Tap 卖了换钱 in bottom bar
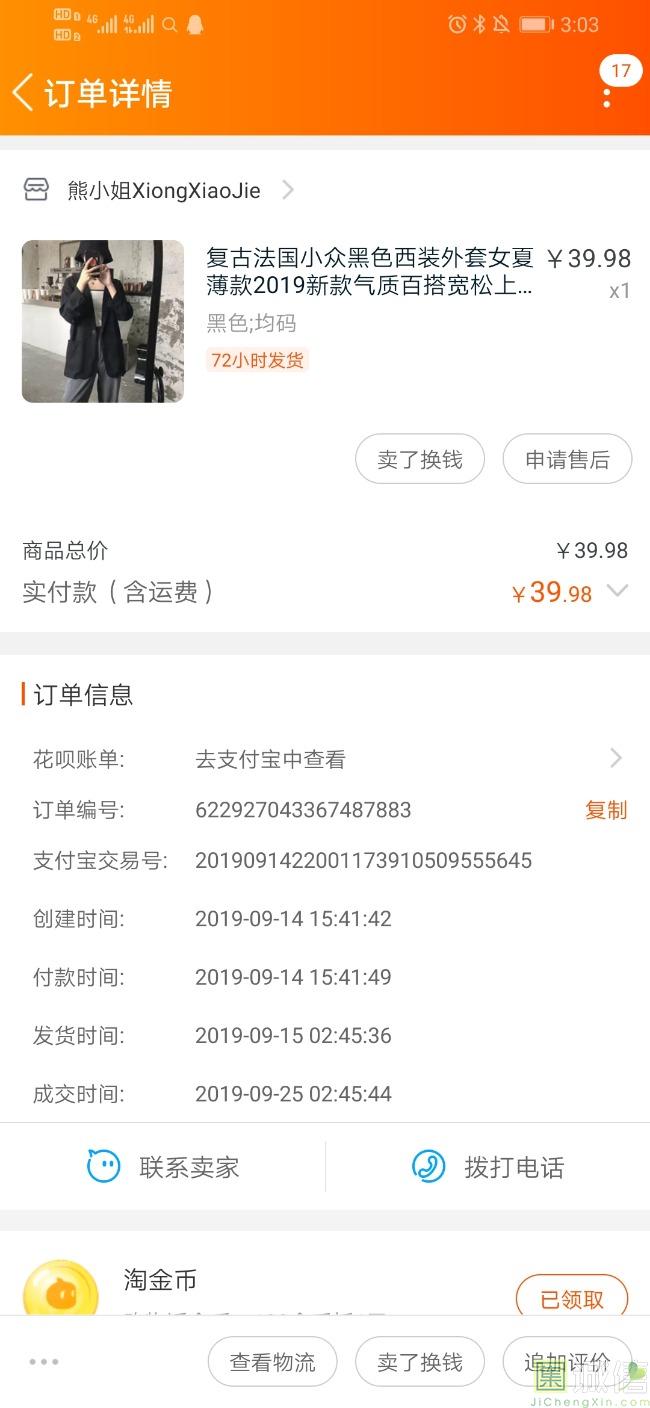Image resolution: width=650 pixels, height=1408 pixels. point(420,1362)
